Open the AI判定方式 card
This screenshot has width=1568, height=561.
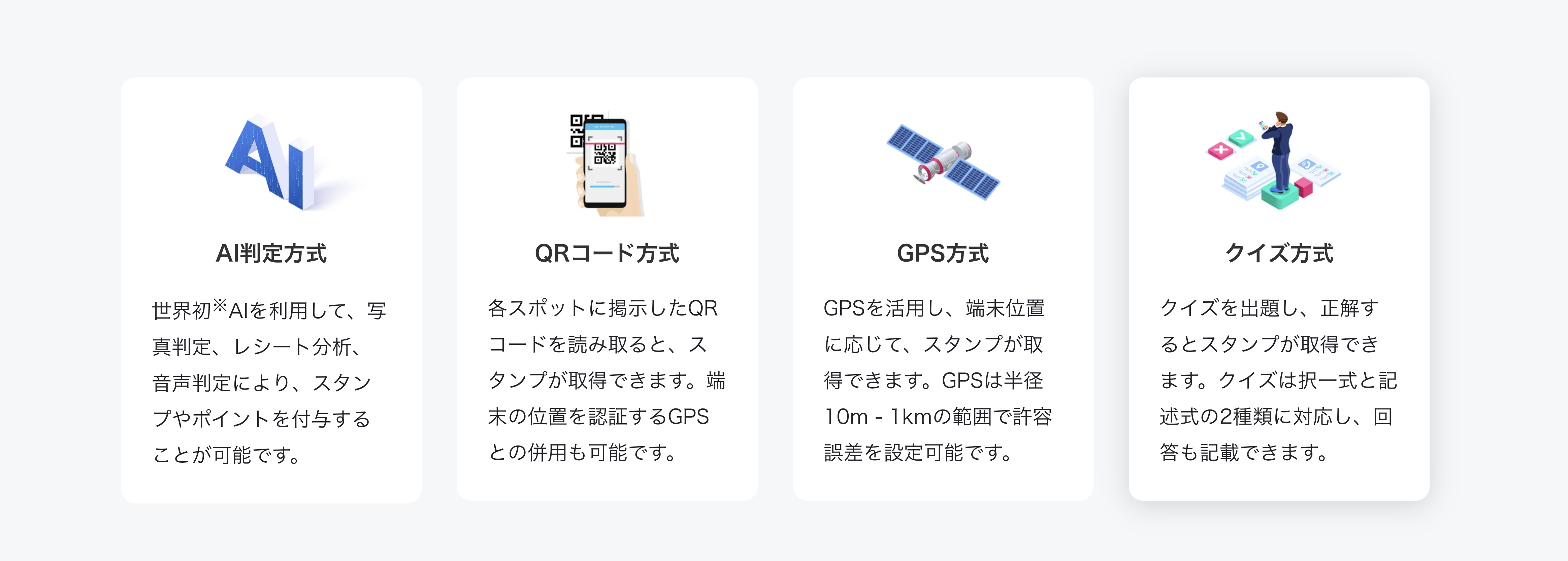pos(271,290)
